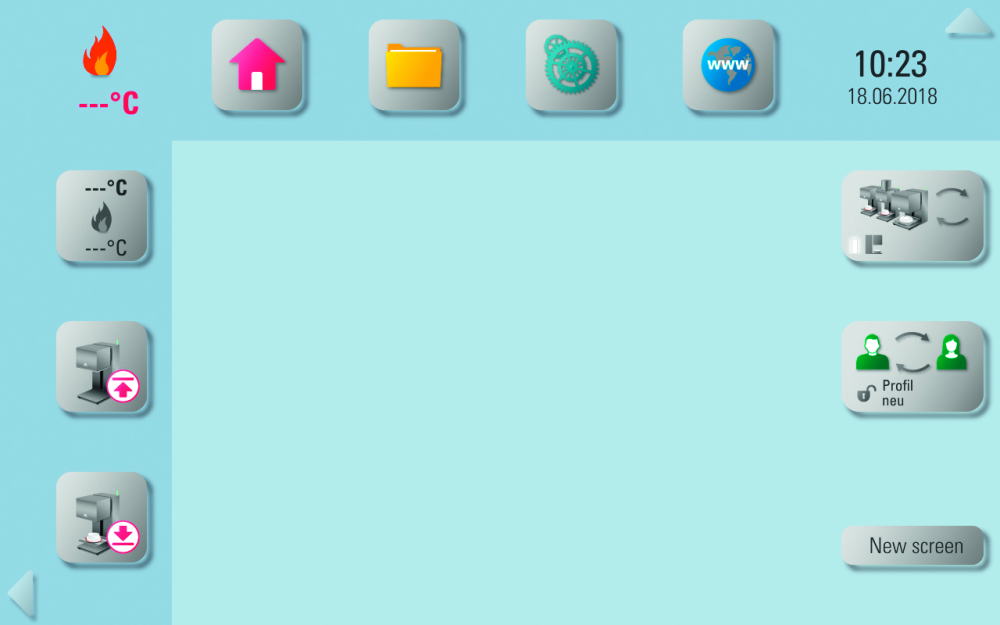
Task: Raise the furnace lift upward
Action: tap(102, 367)
